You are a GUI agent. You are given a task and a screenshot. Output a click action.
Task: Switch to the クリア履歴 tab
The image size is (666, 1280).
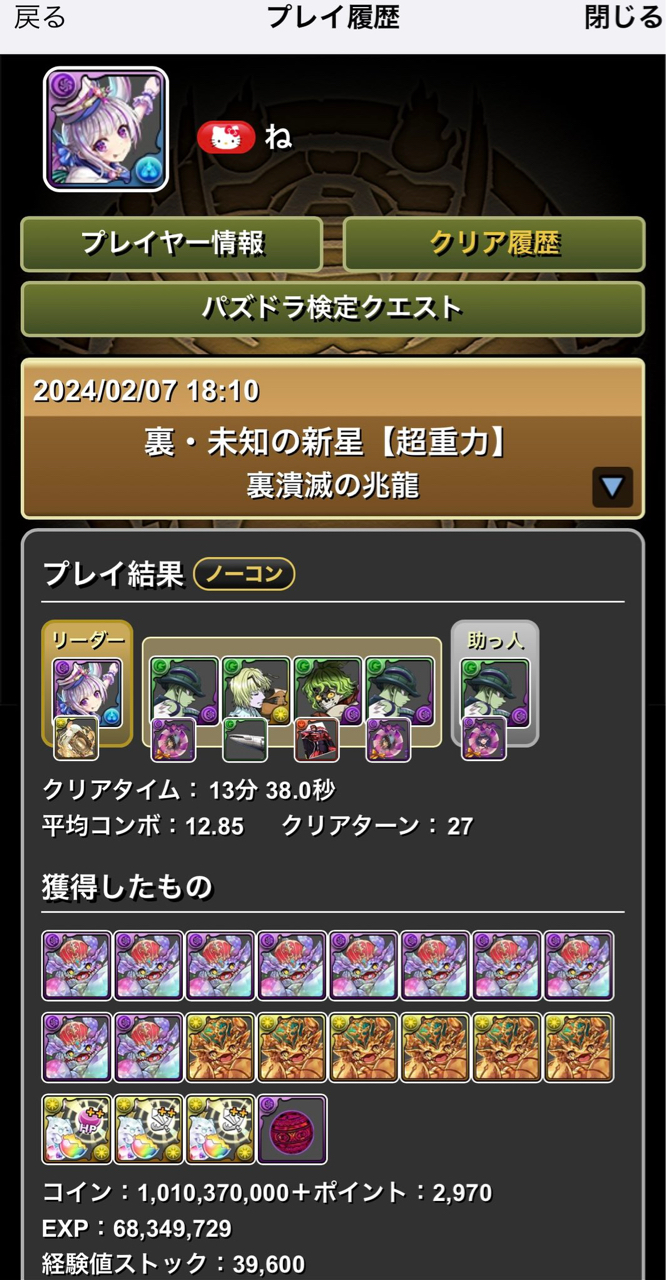494,243
